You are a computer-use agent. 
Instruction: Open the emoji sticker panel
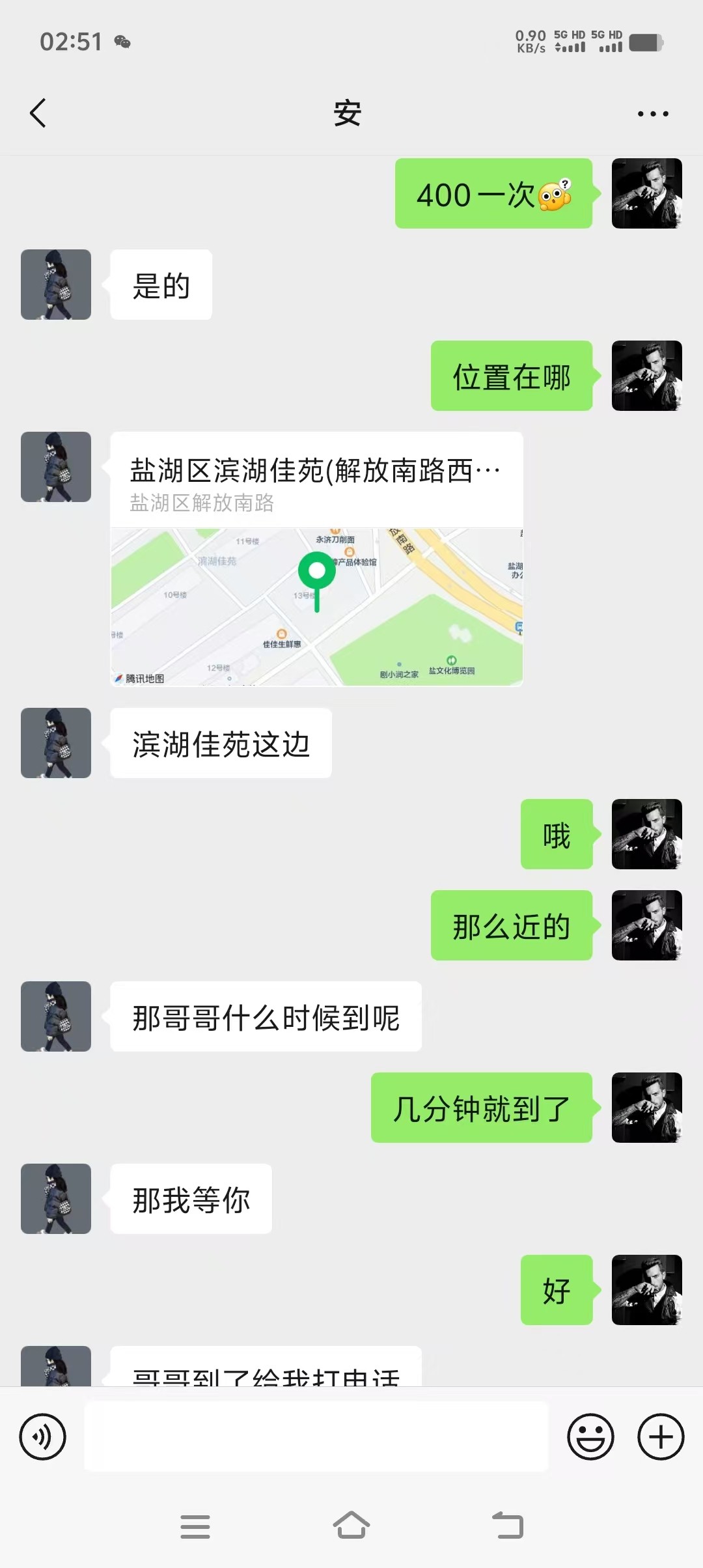[590, 1436]
